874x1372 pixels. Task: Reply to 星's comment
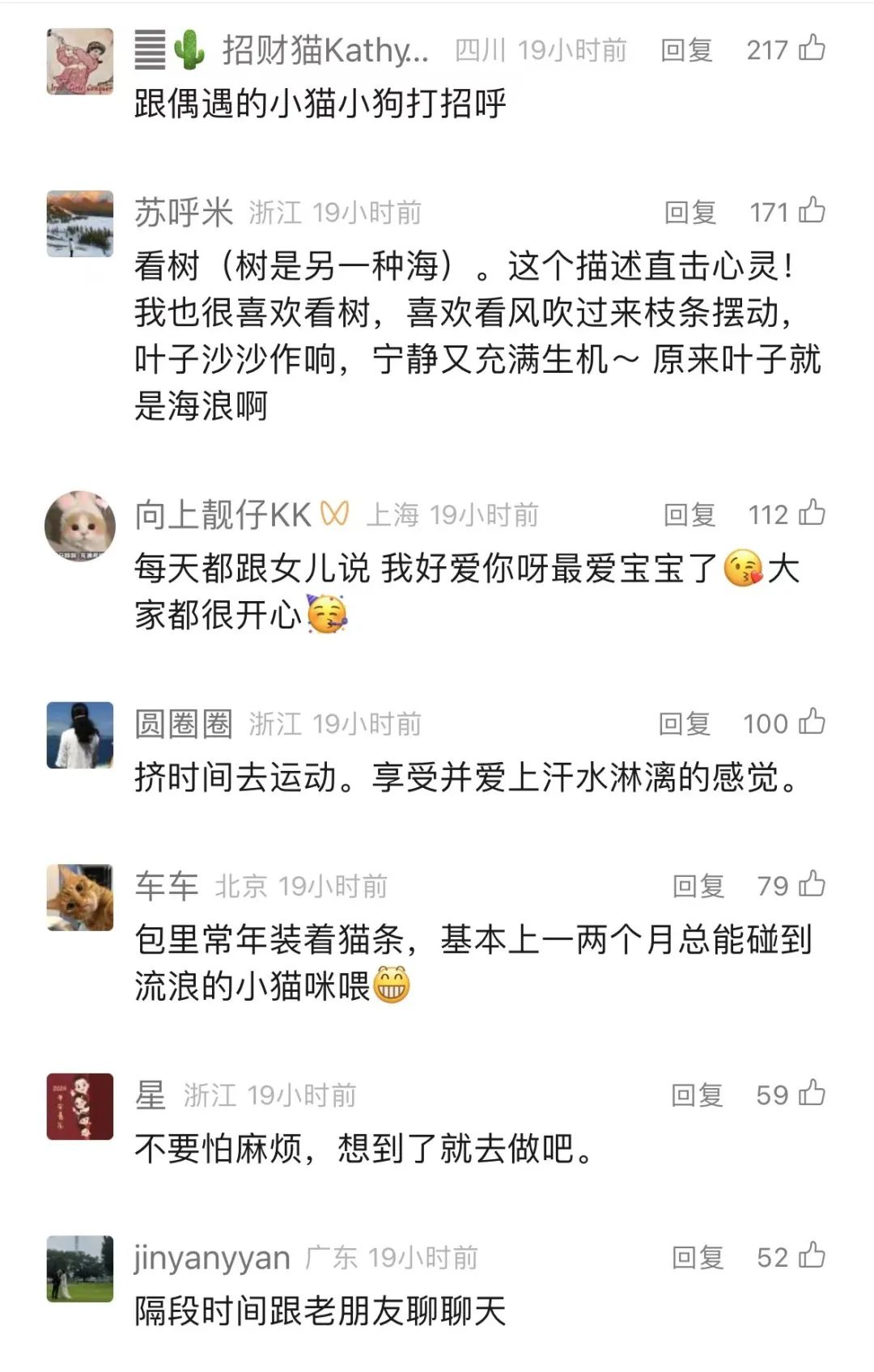click(x=697, y=1095)
